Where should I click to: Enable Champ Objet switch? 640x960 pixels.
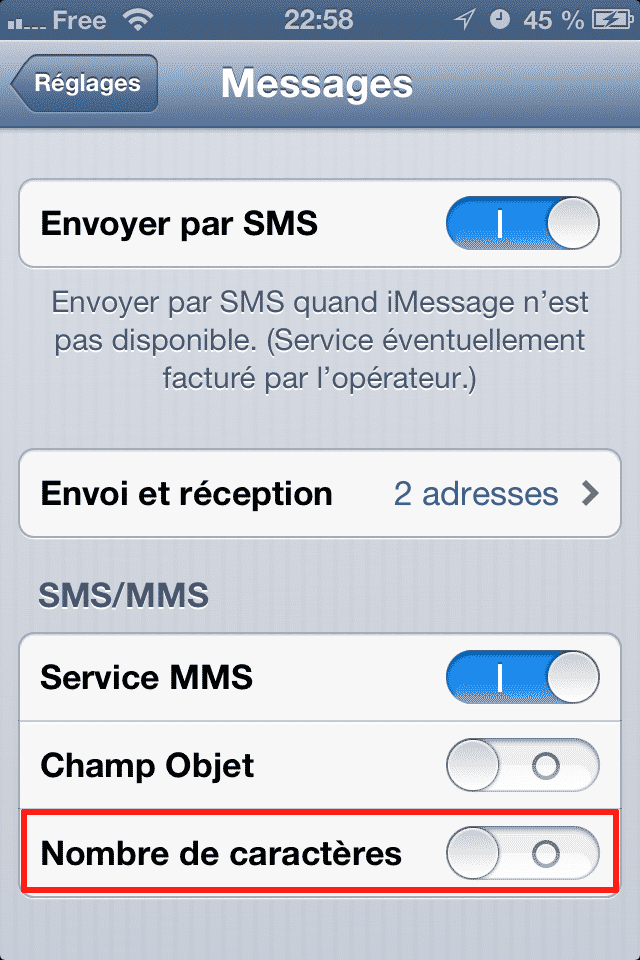(x=522, y=766)
